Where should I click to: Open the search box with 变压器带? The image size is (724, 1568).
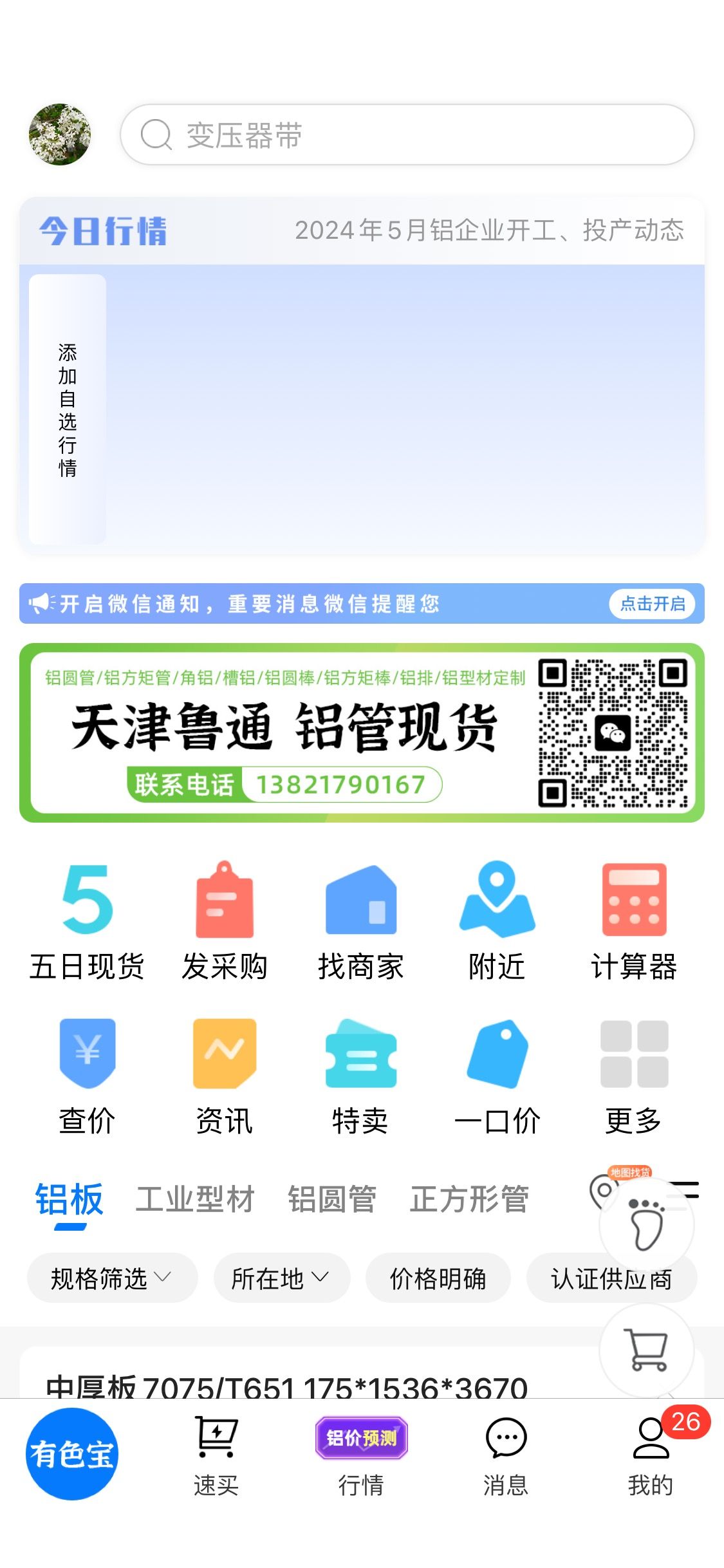[407, 135]
